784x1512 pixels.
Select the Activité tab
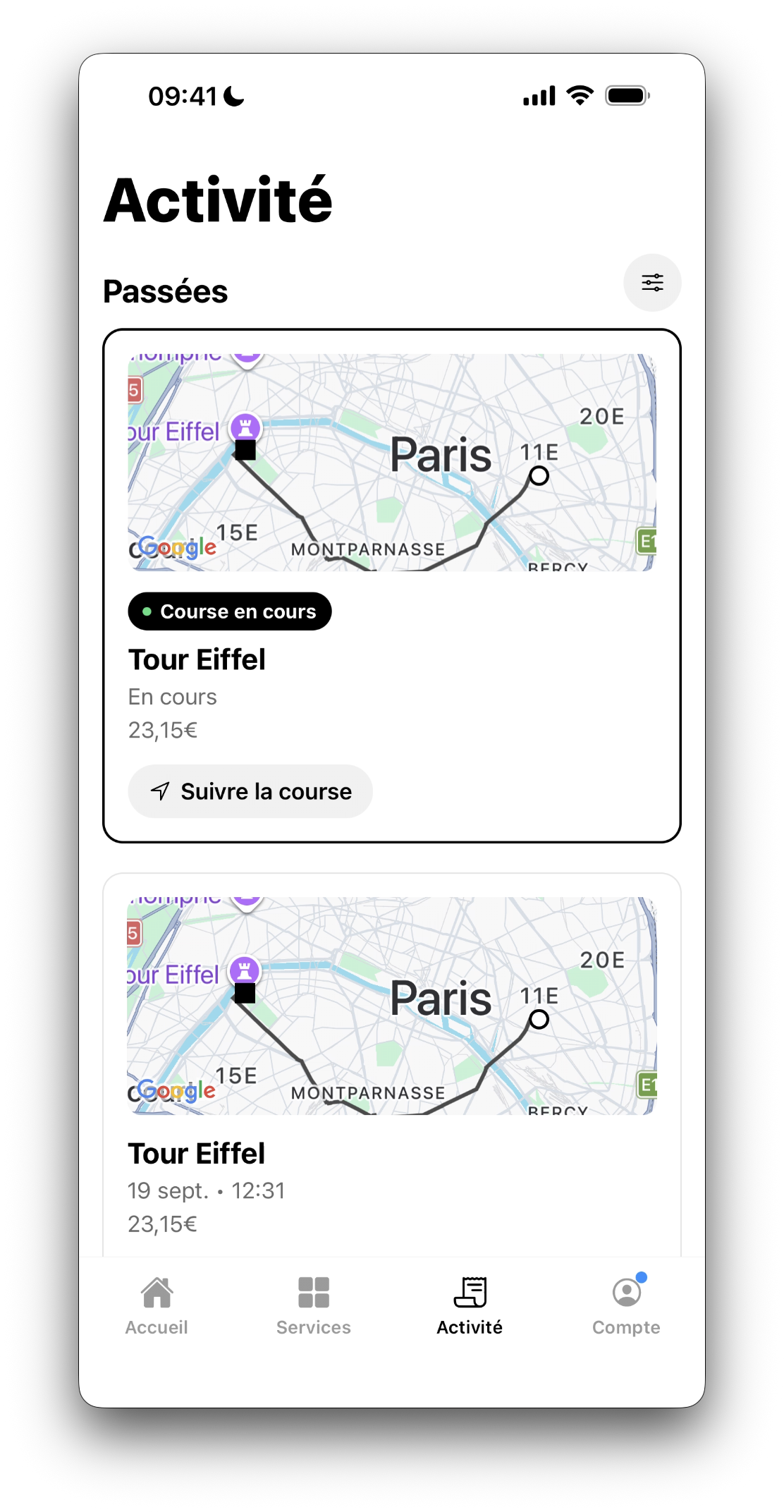tap(470, 1306)
